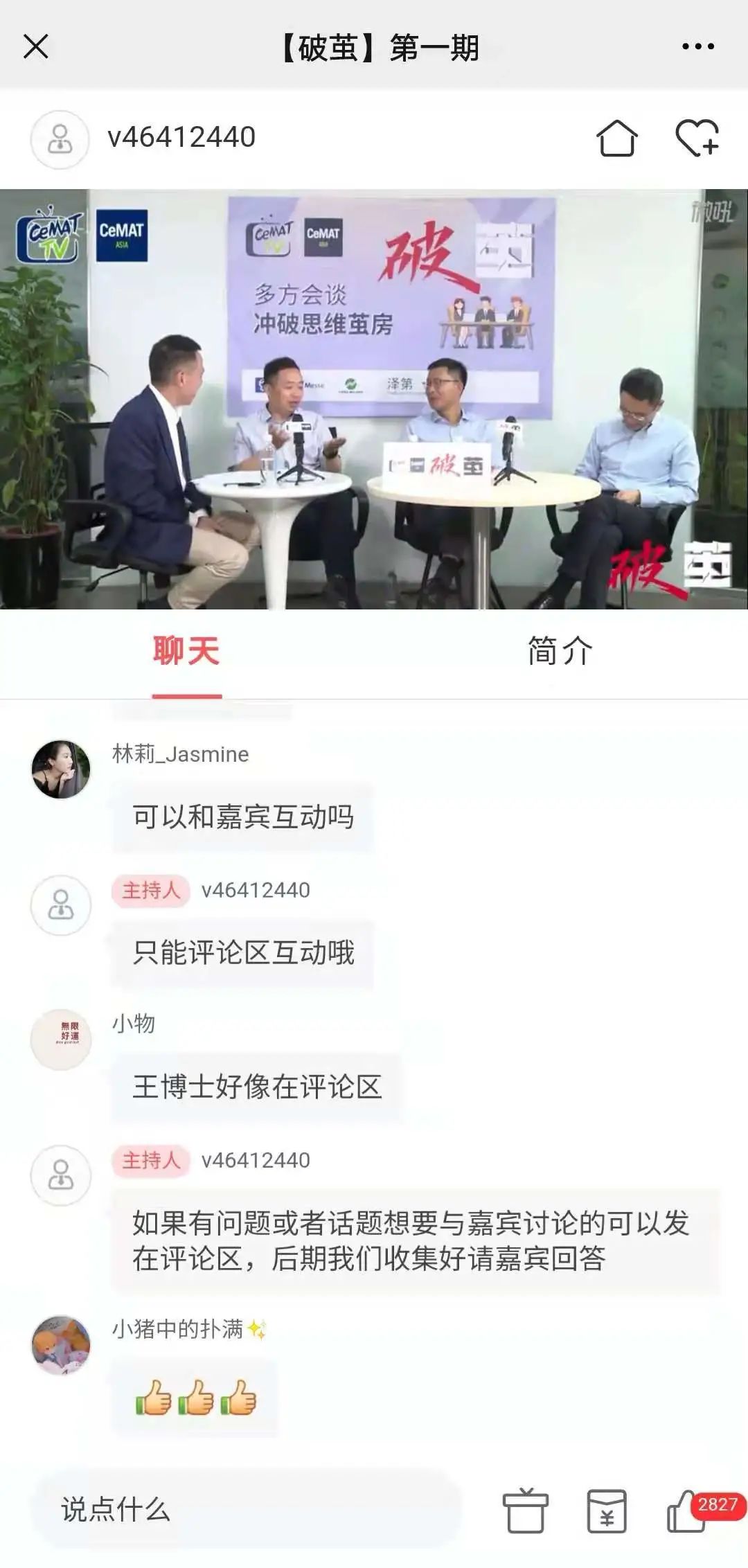Follow the host with the heart-plus icon
Image resolution: width=748 pixels, height=1568 pixels.
coord(697,138)
